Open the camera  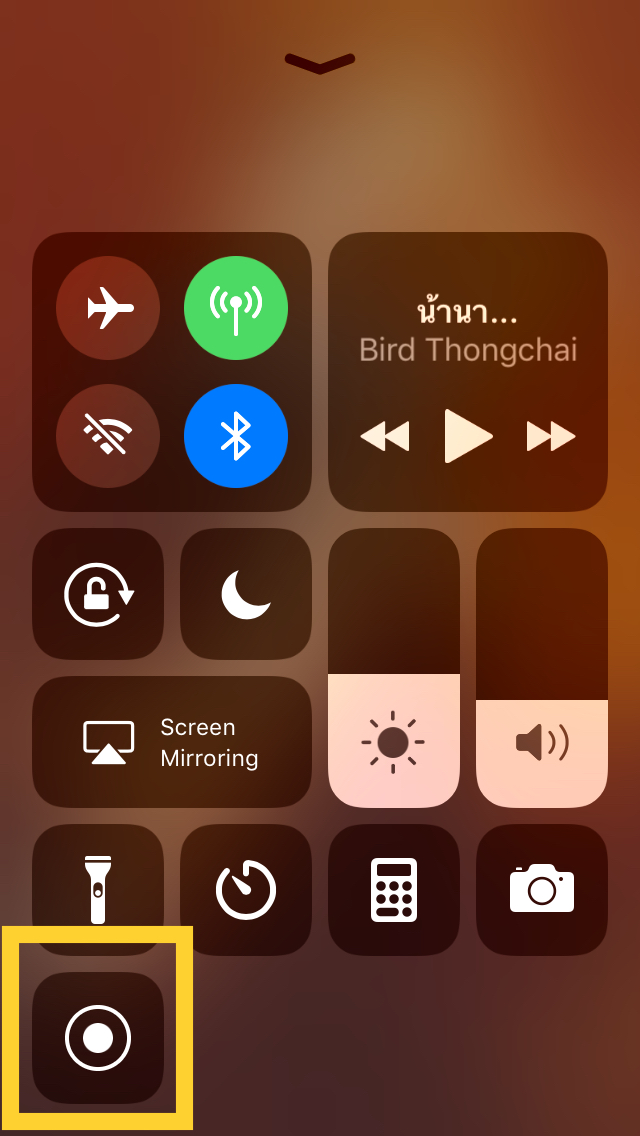pyautogui.click(x=542, y=889)
